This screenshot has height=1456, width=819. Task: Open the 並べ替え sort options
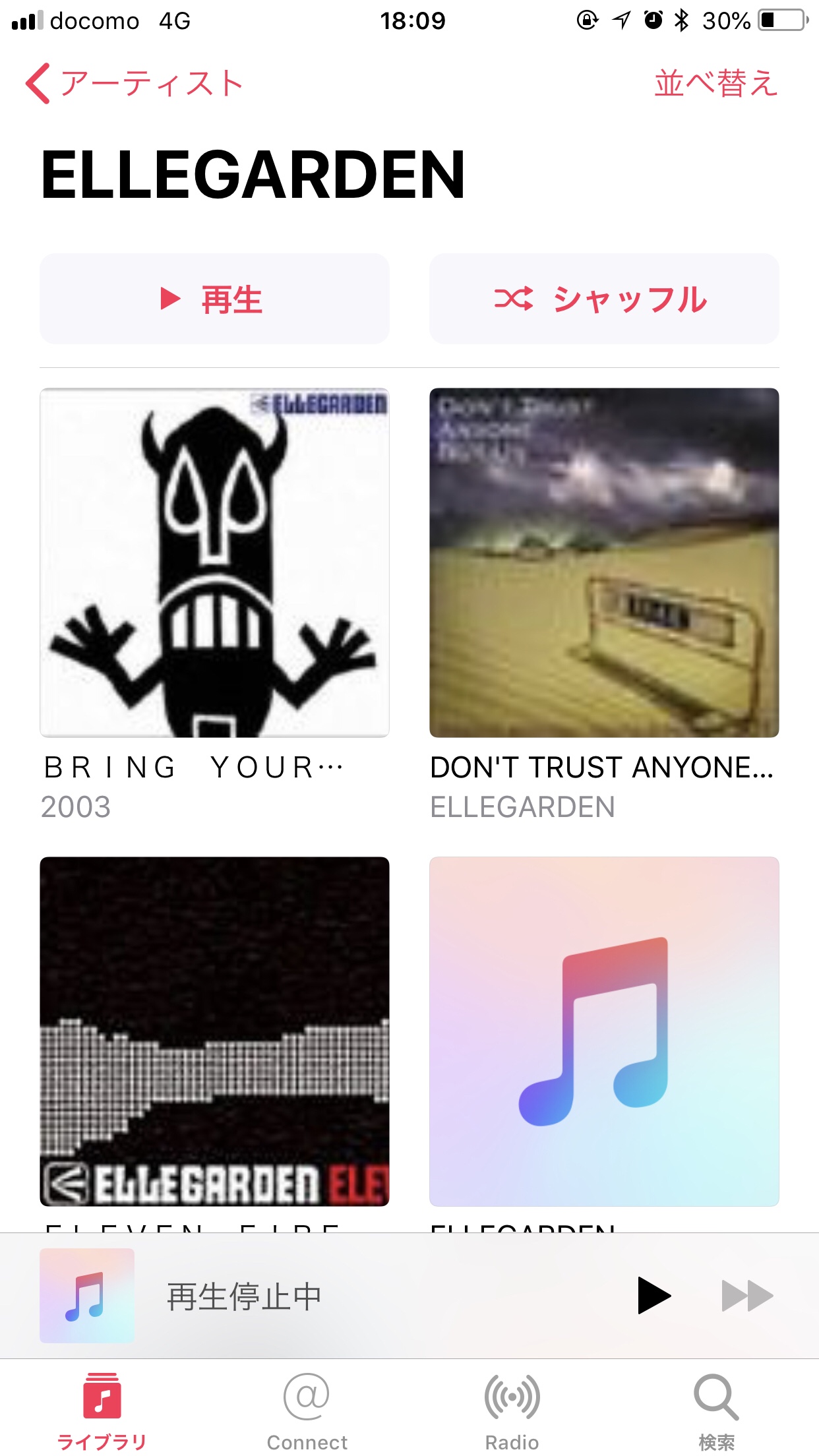pyautogui.click(x=717, y=84)
